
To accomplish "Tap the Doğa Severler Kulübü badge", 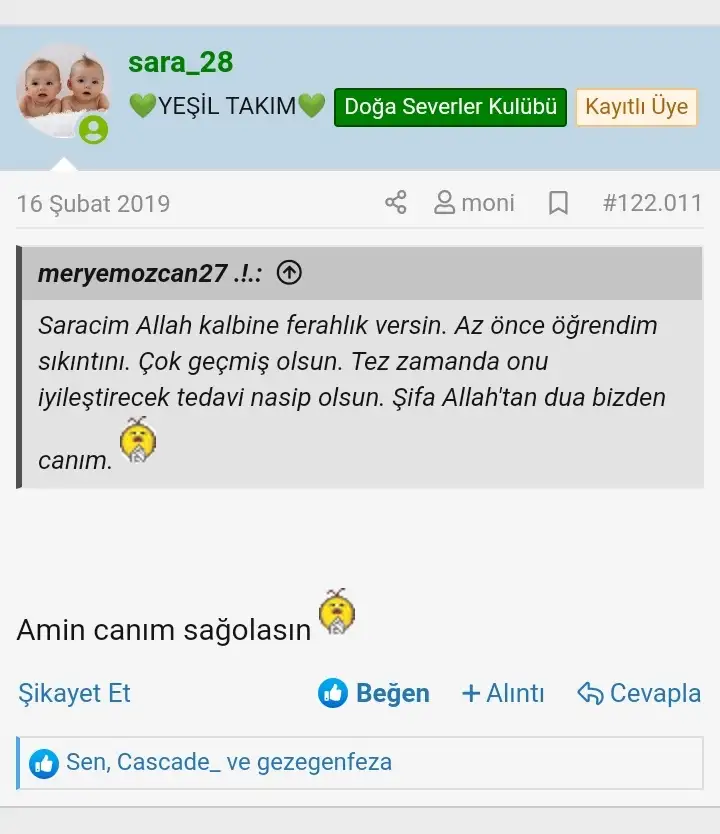I will pyautogui.click(x=450, y=107).
